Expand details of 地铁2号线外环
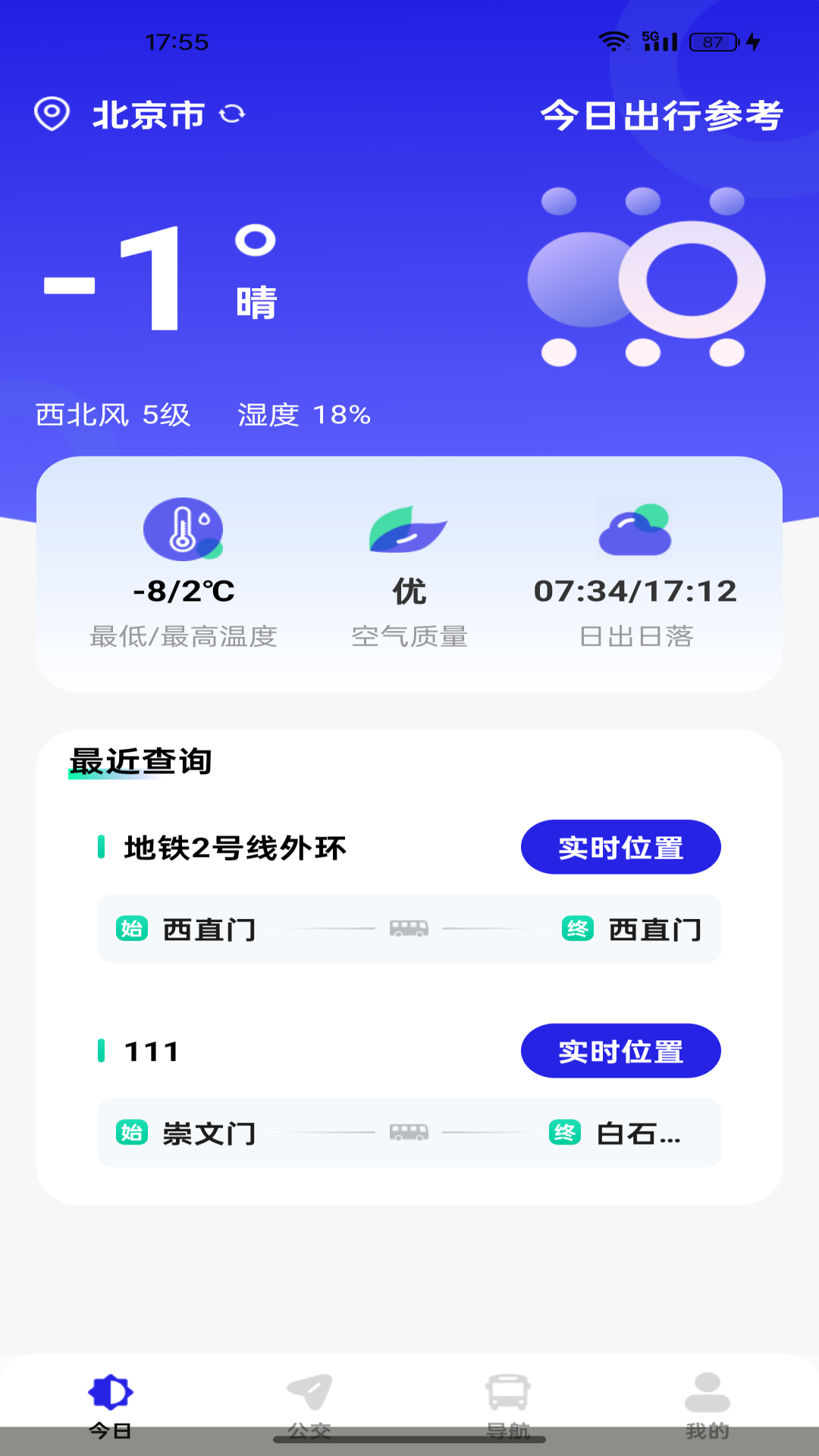Screen dimensions: 819x1456 pyautogui.click(x=234, y=848)
